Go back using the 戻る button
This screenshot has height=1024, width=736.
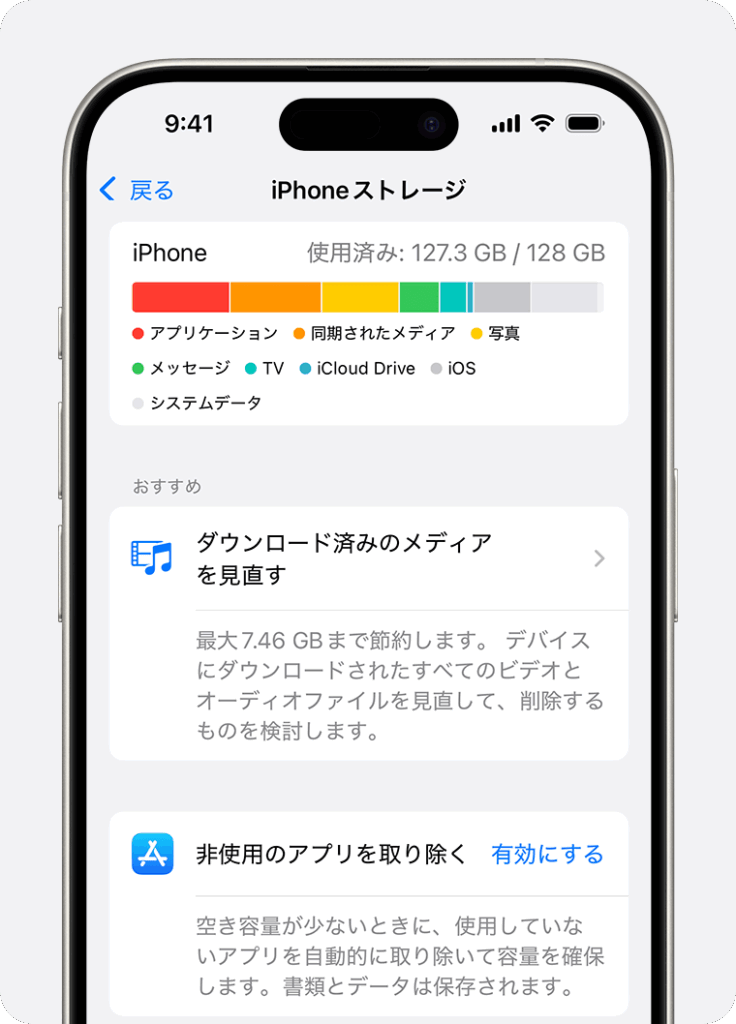tap(137, 190)
